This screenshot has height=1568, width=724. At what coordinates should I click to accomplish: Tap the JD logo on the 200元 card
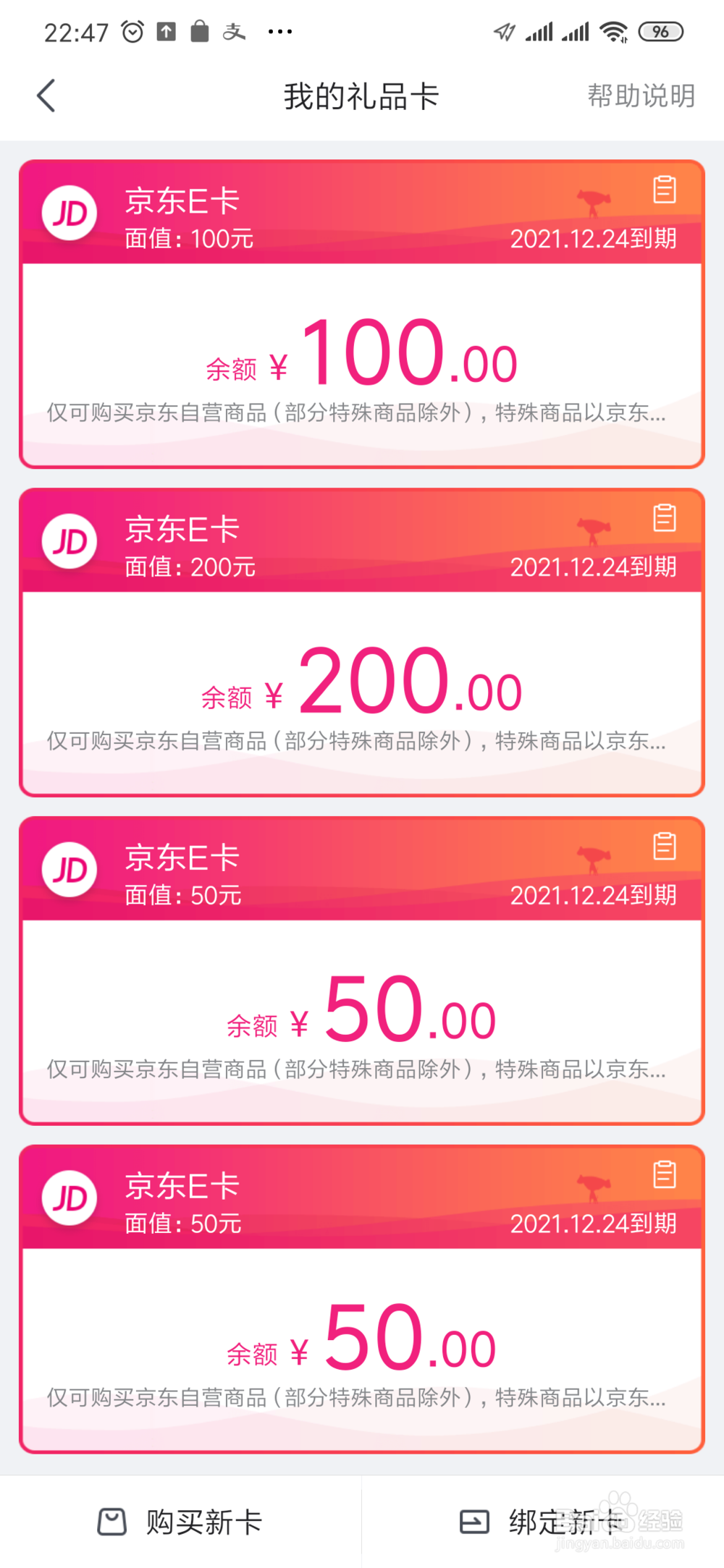(x=70, y=541)
